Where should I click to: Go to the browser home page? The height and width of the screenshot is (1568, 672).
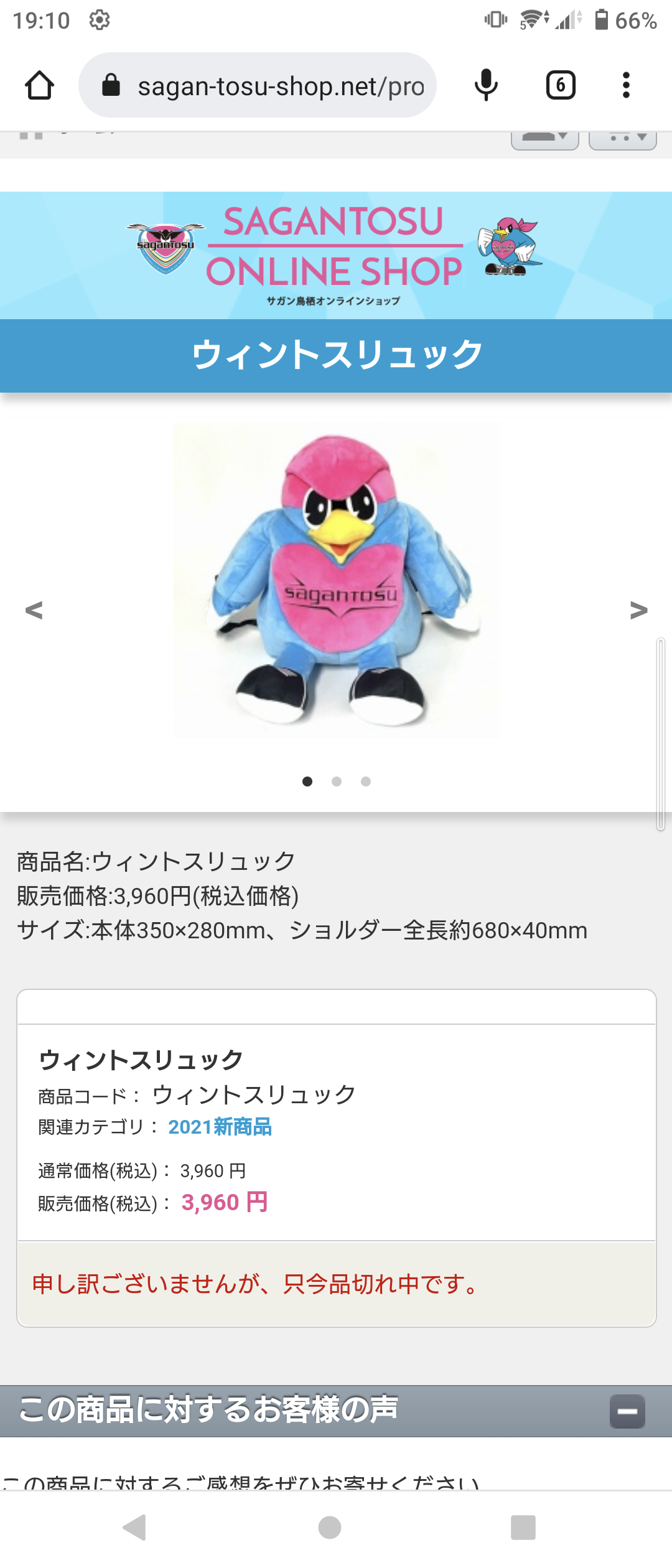[x=39, y=85]
